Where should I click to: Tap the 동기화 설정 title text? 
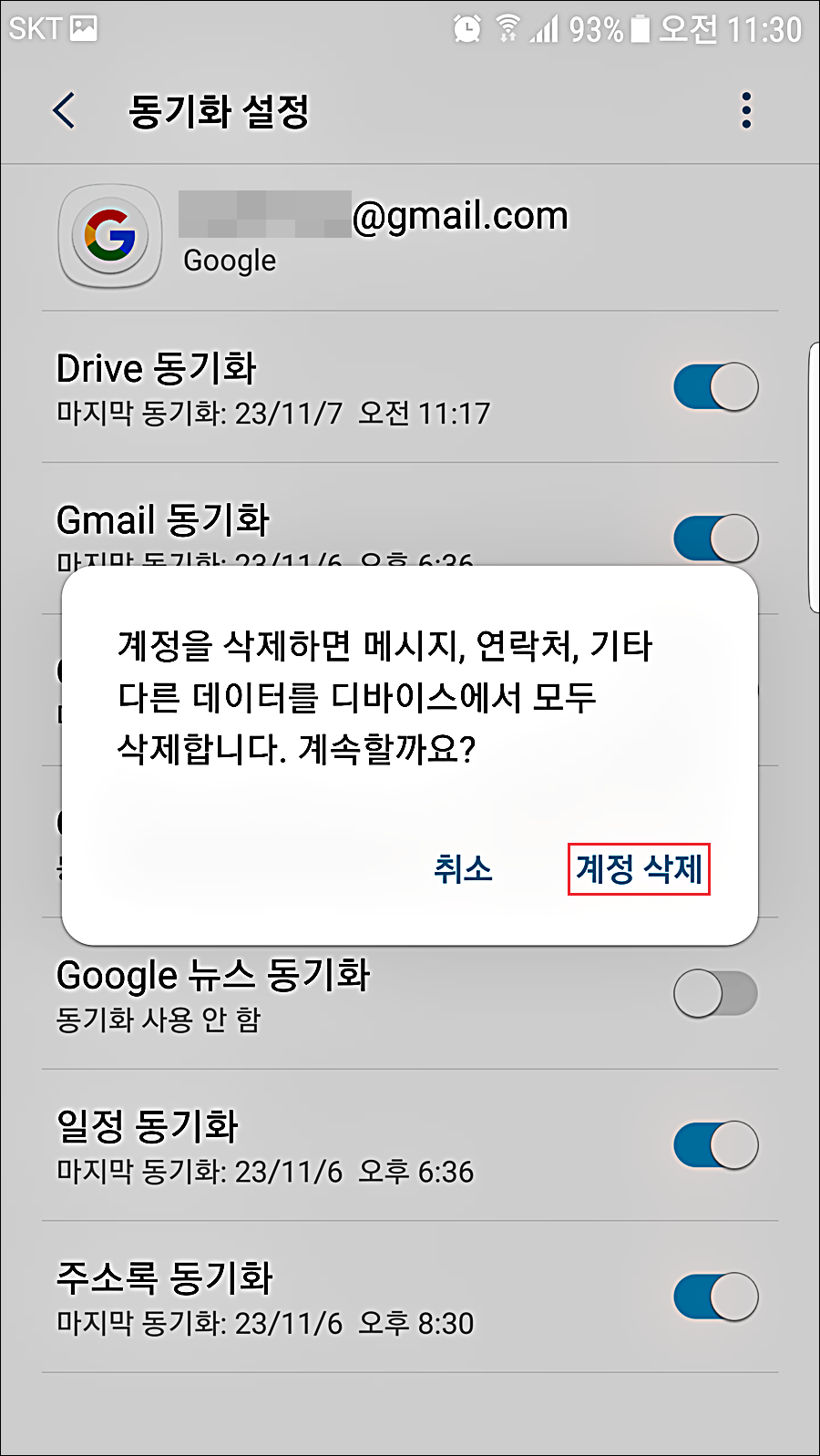point(217,112)
